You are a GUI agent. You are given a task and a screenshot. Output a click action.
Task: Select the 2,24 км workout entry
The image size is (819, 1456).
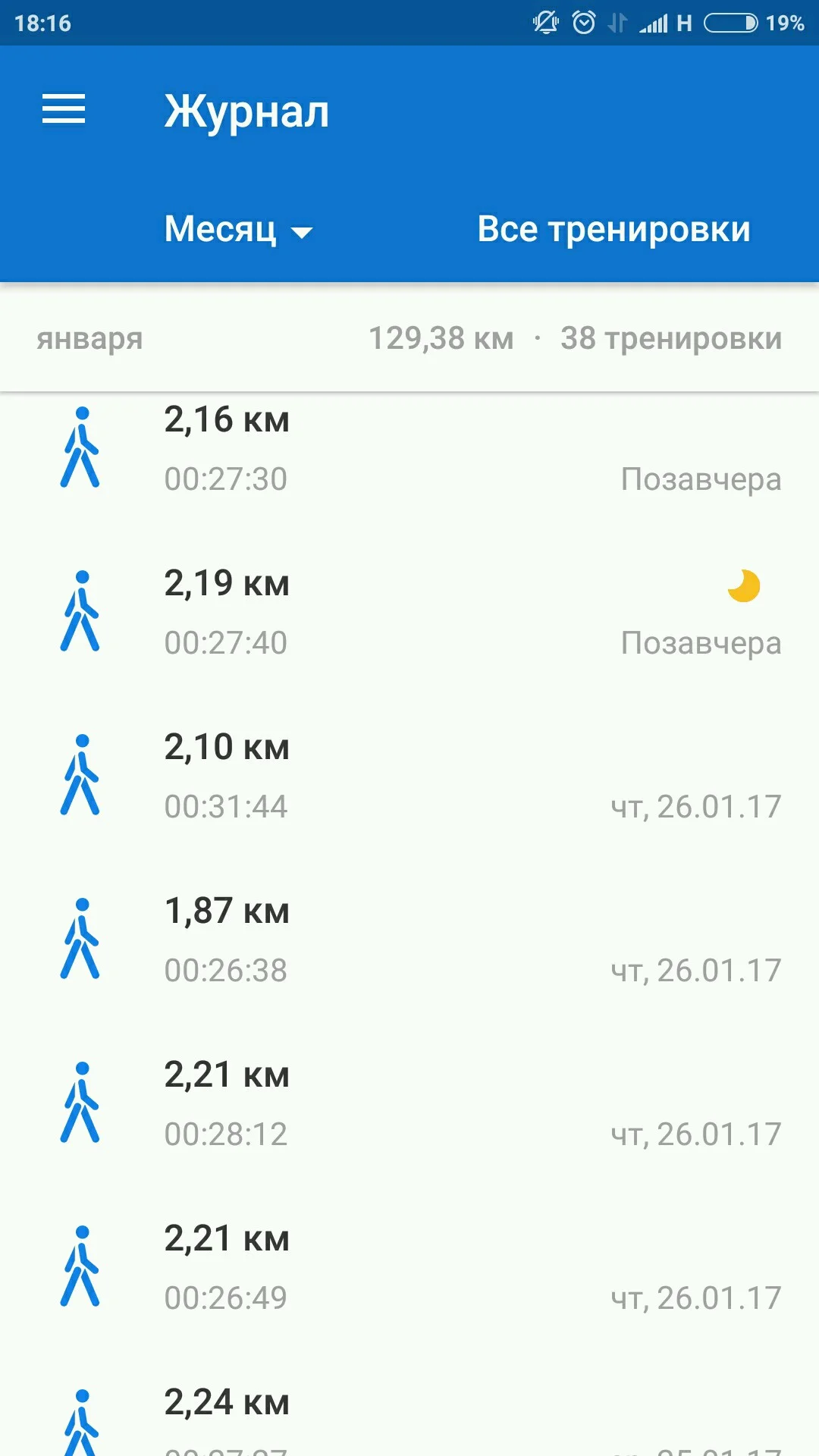(409, 1418)
